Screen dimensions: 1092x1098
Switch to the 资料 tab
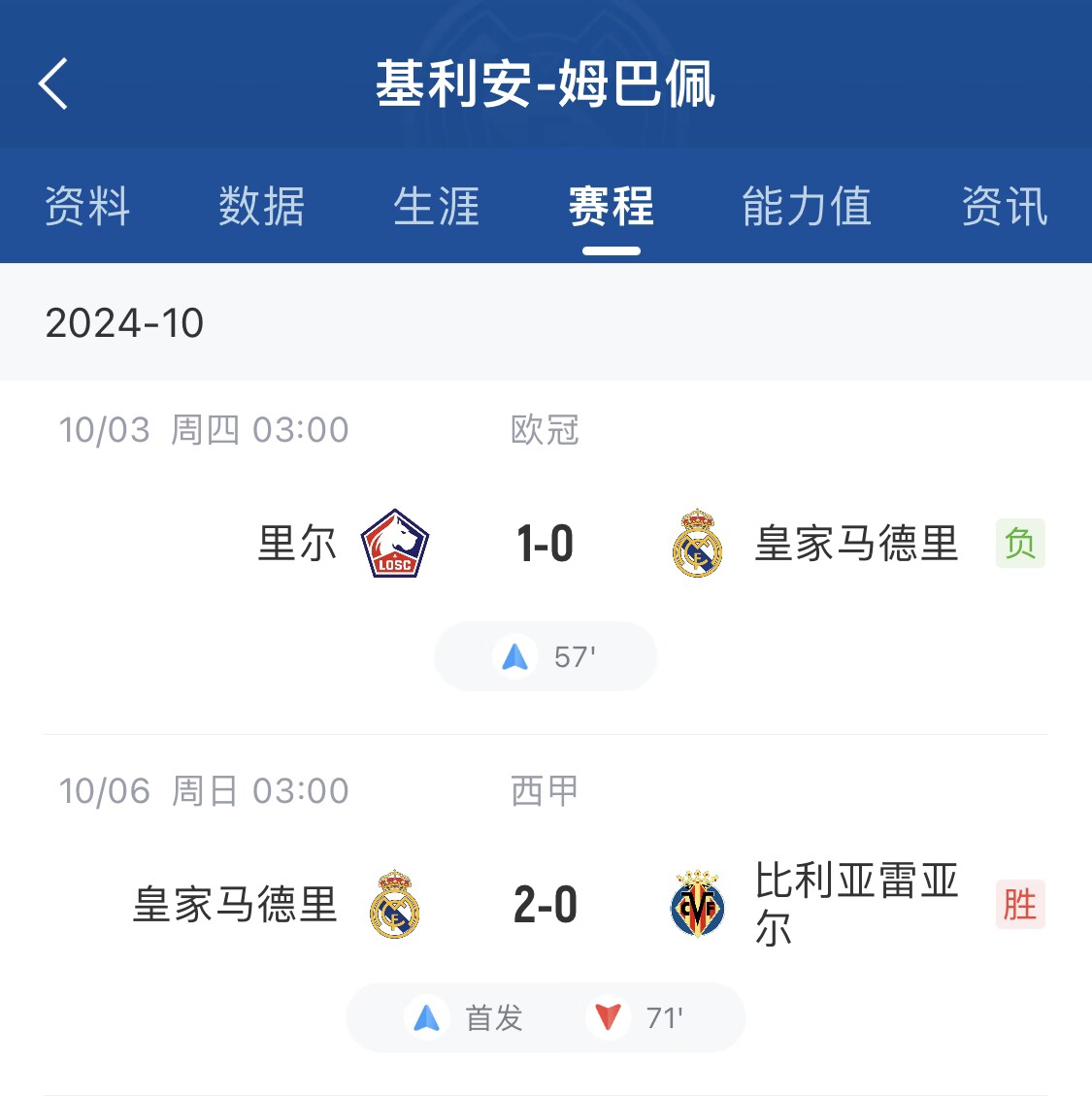point(87,206)
